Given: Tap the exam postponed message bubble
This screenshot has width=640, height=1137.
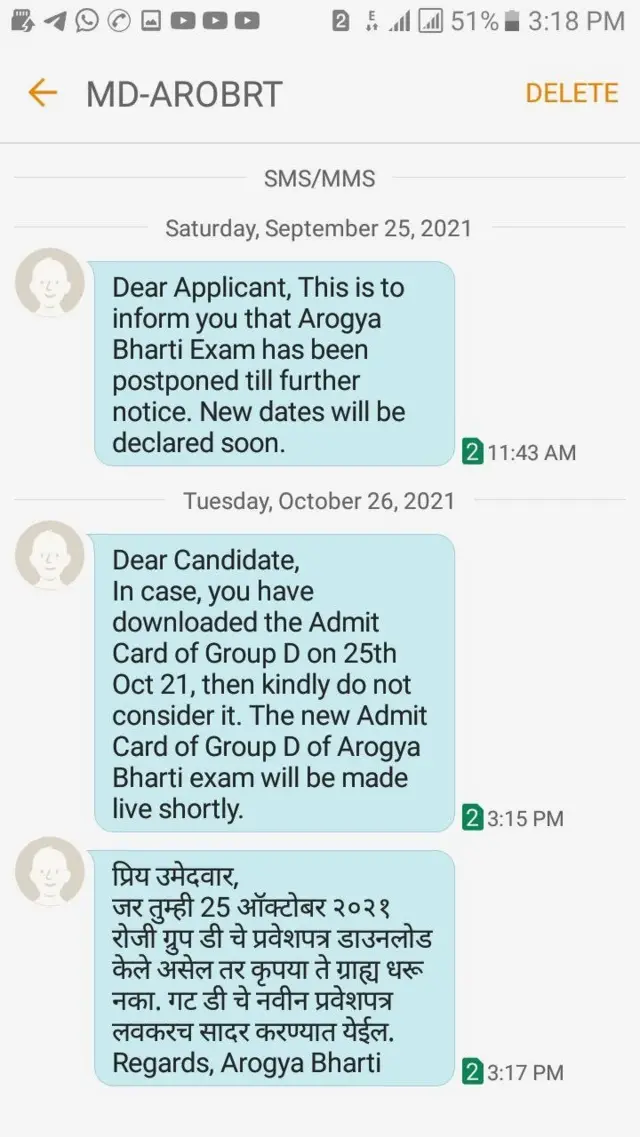Looking at the screenshot, I should [273, 364].
